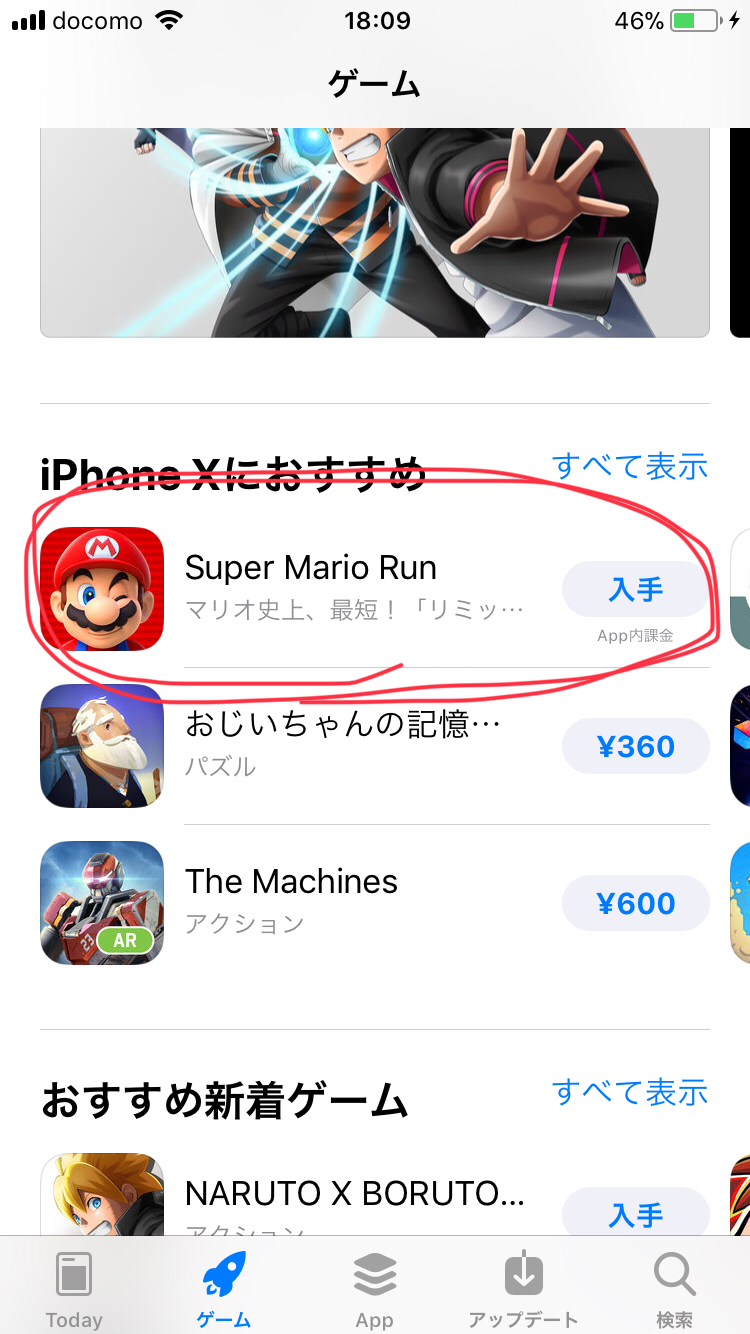Buy おじいちゃんの記憶 for ¥360
750x1334 pixels.
point(636,746)
